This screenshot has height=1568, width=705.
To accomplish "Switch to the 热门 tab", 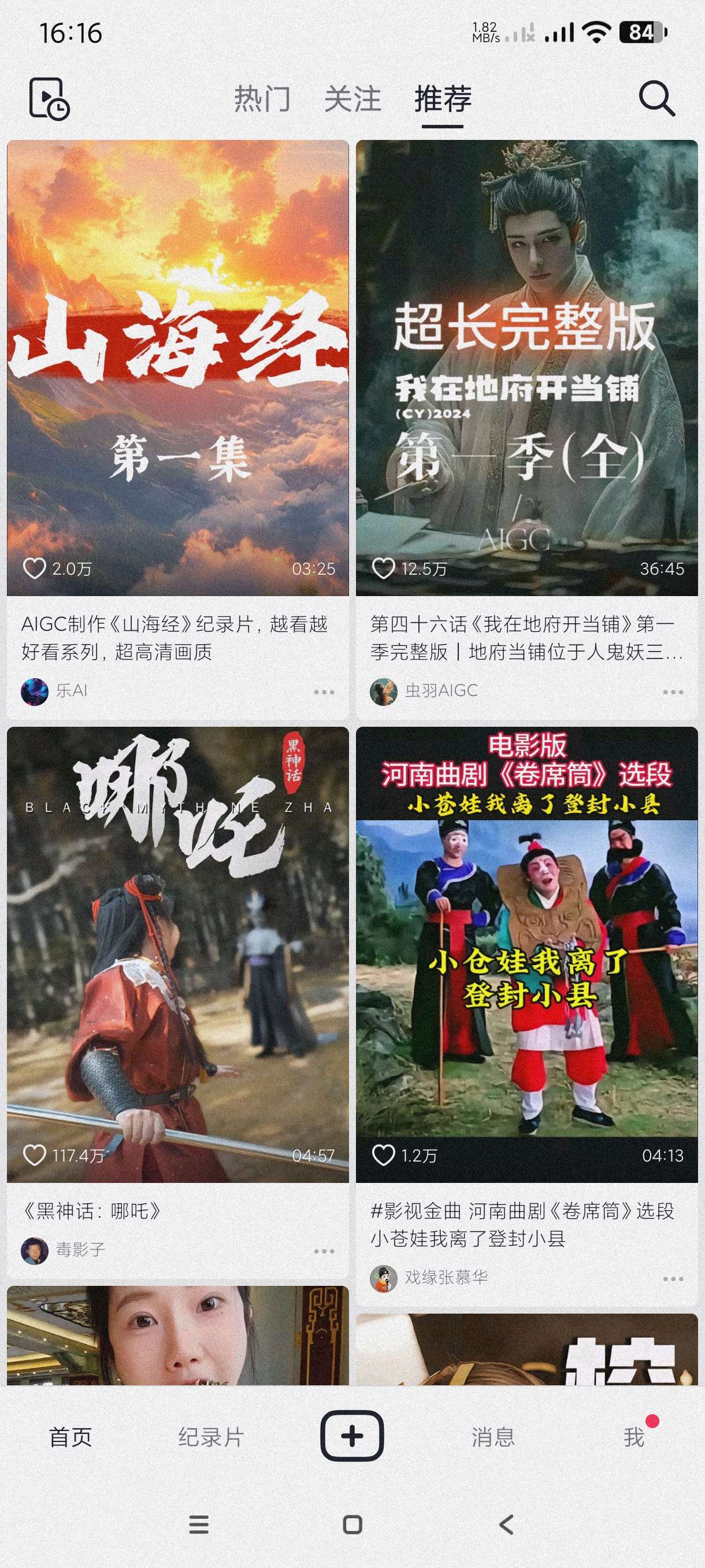I will (262, 99).
